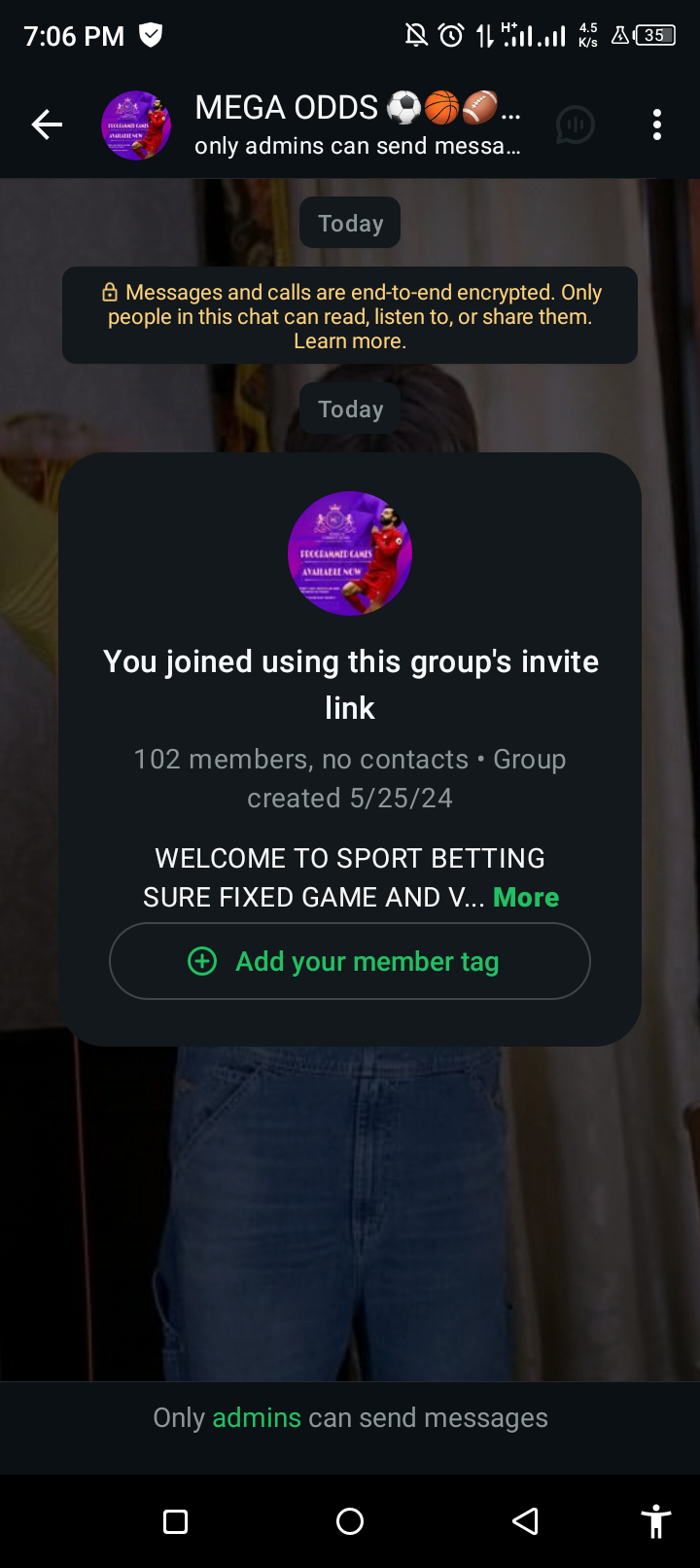Tap Learn more about end-to-end encryption

pyautogui.click(x=349, y=341)
